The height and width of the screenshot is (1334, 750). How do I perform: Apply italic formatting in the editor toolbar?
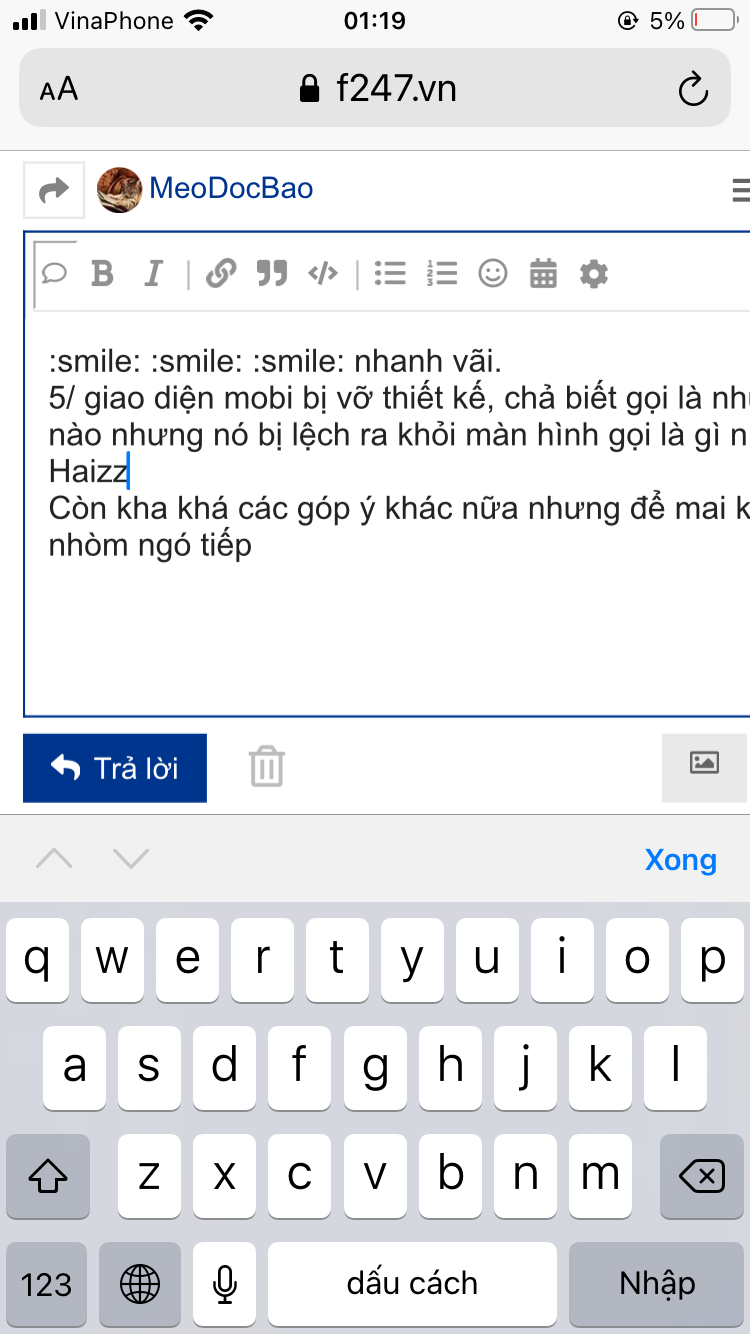click(x=153, y=273)
